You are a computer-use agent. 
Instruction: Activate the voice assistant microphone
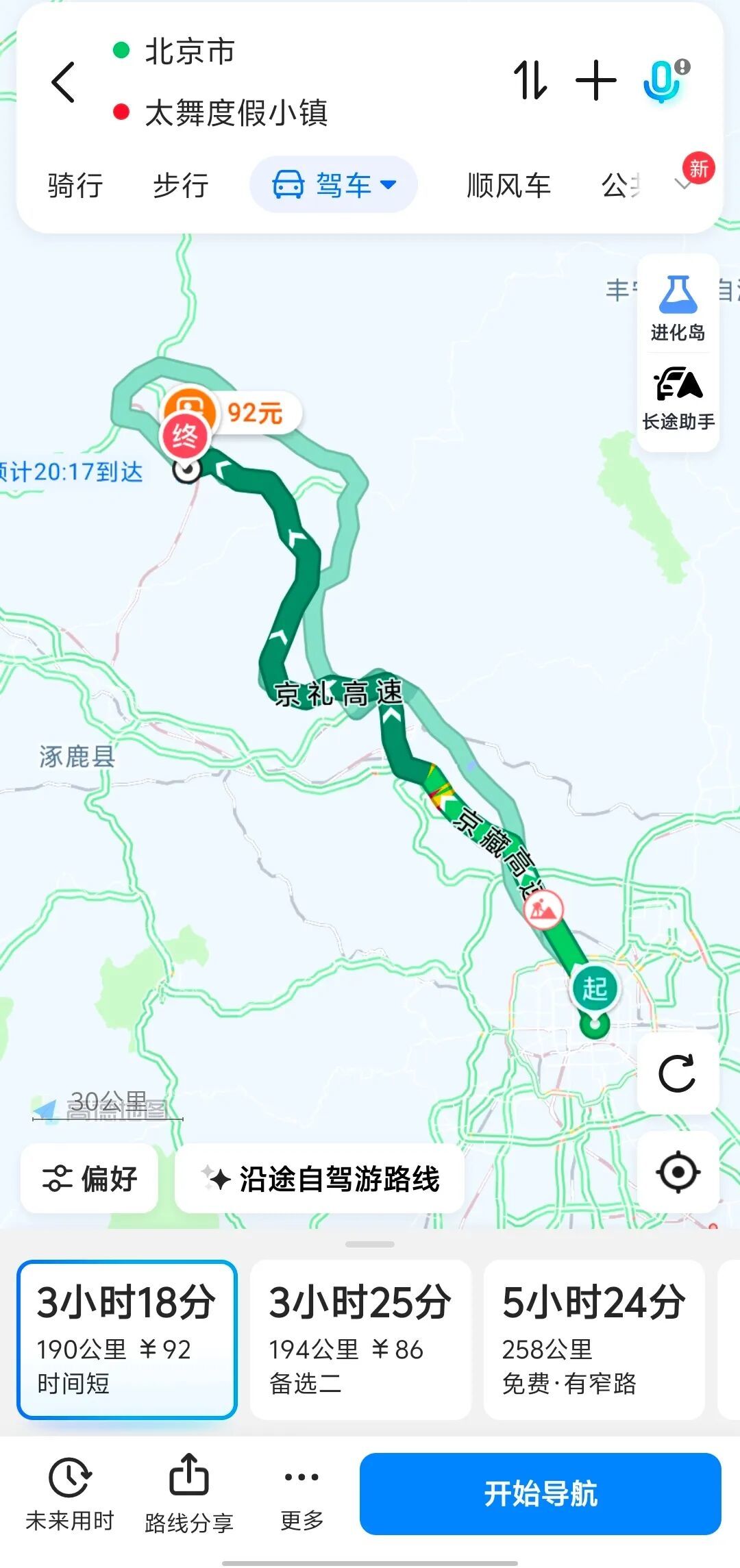tap(665, 80)
